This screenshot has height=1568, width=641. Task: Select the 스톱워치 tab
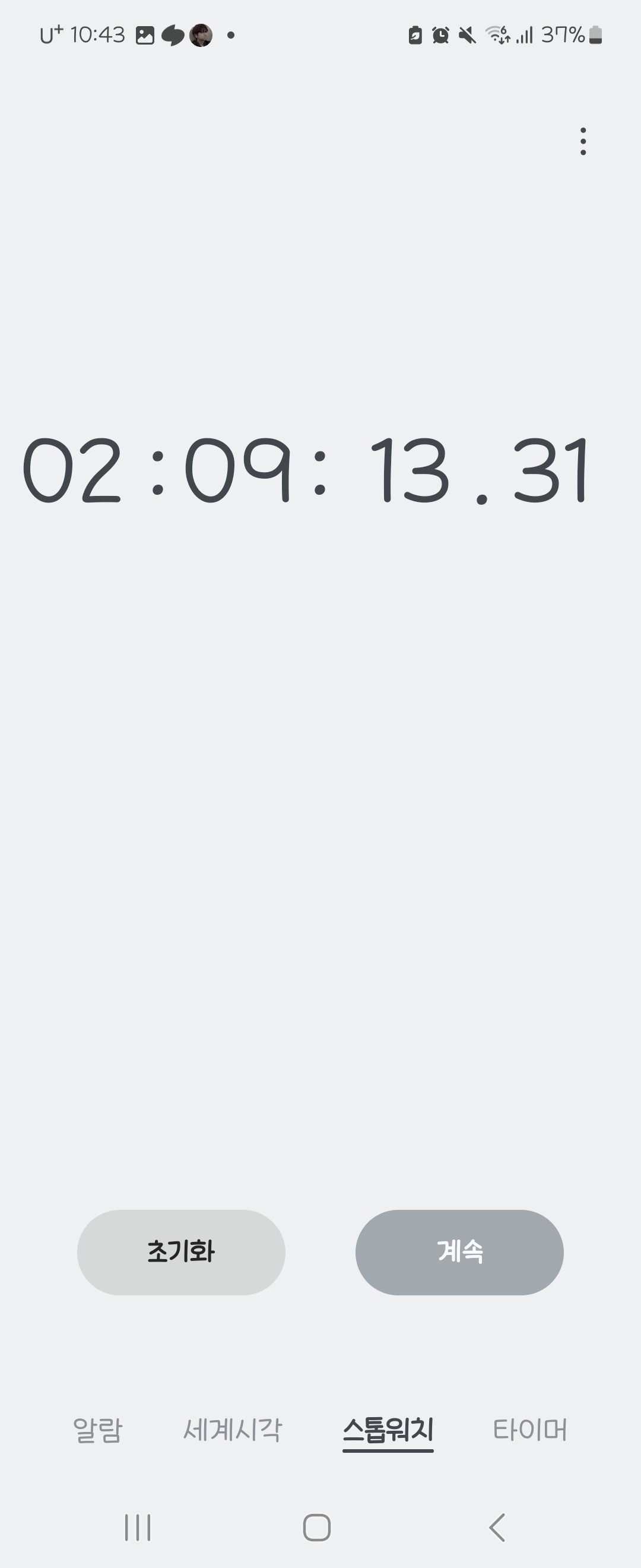click(x=388, y=1430)
